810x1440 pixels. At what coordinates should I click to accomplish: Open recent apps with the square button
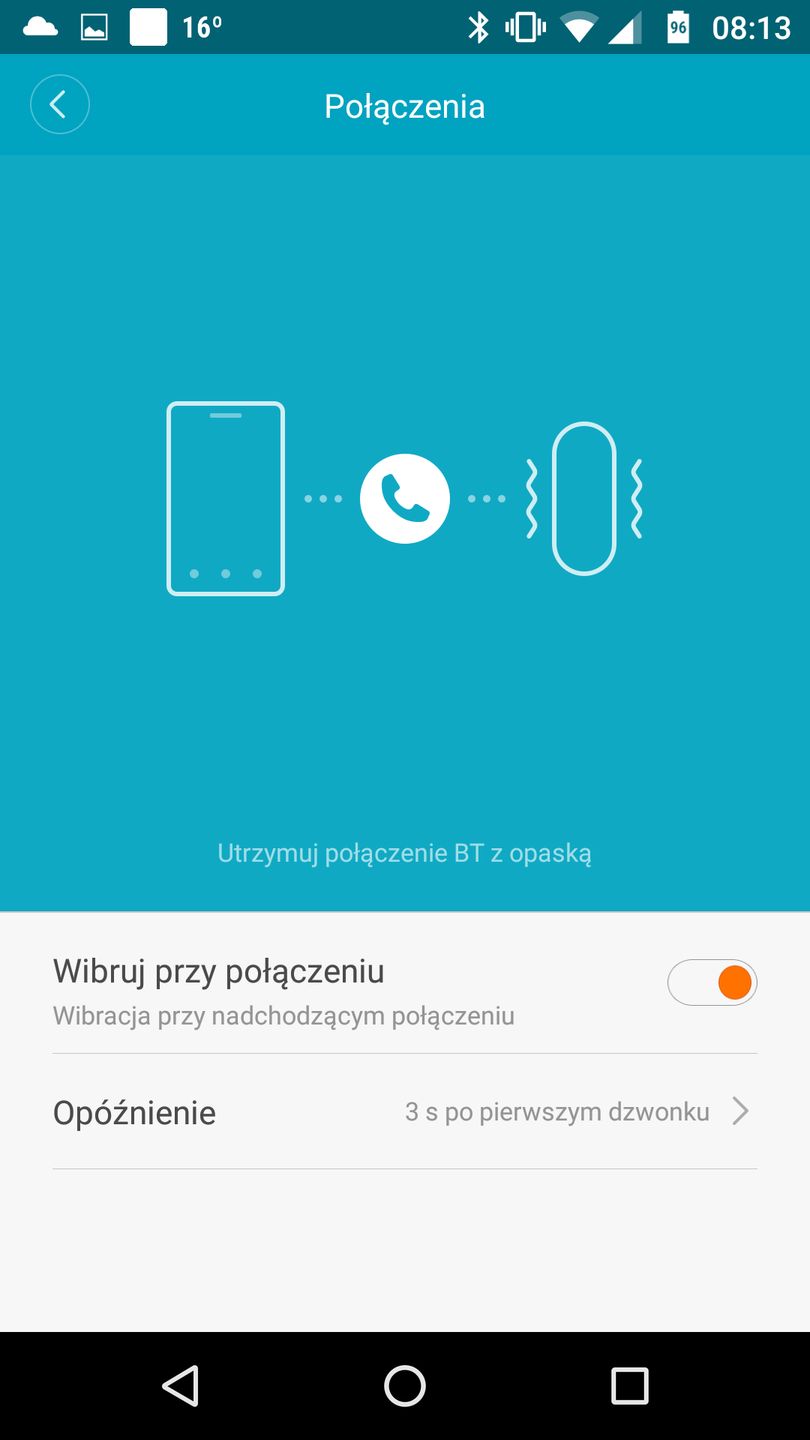click(x=630, y=1386)
